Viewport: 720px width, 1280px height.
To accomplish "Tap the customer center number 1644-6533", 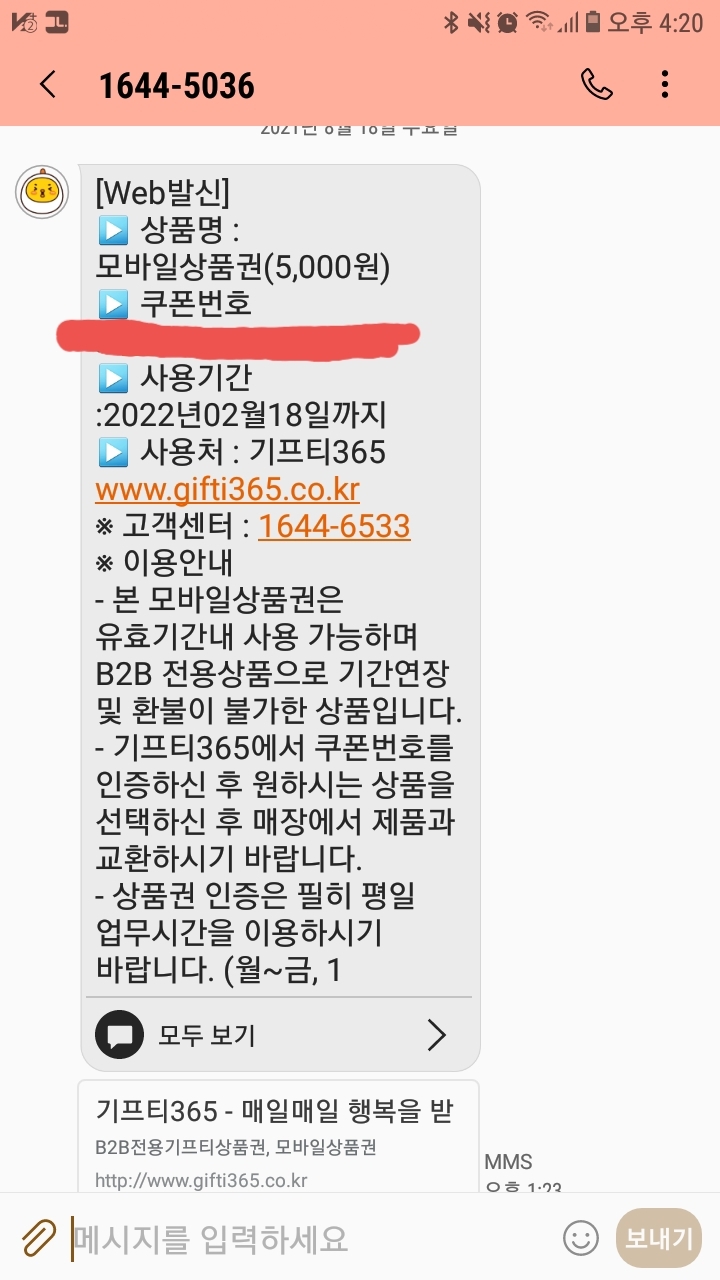I will (334, 526).
